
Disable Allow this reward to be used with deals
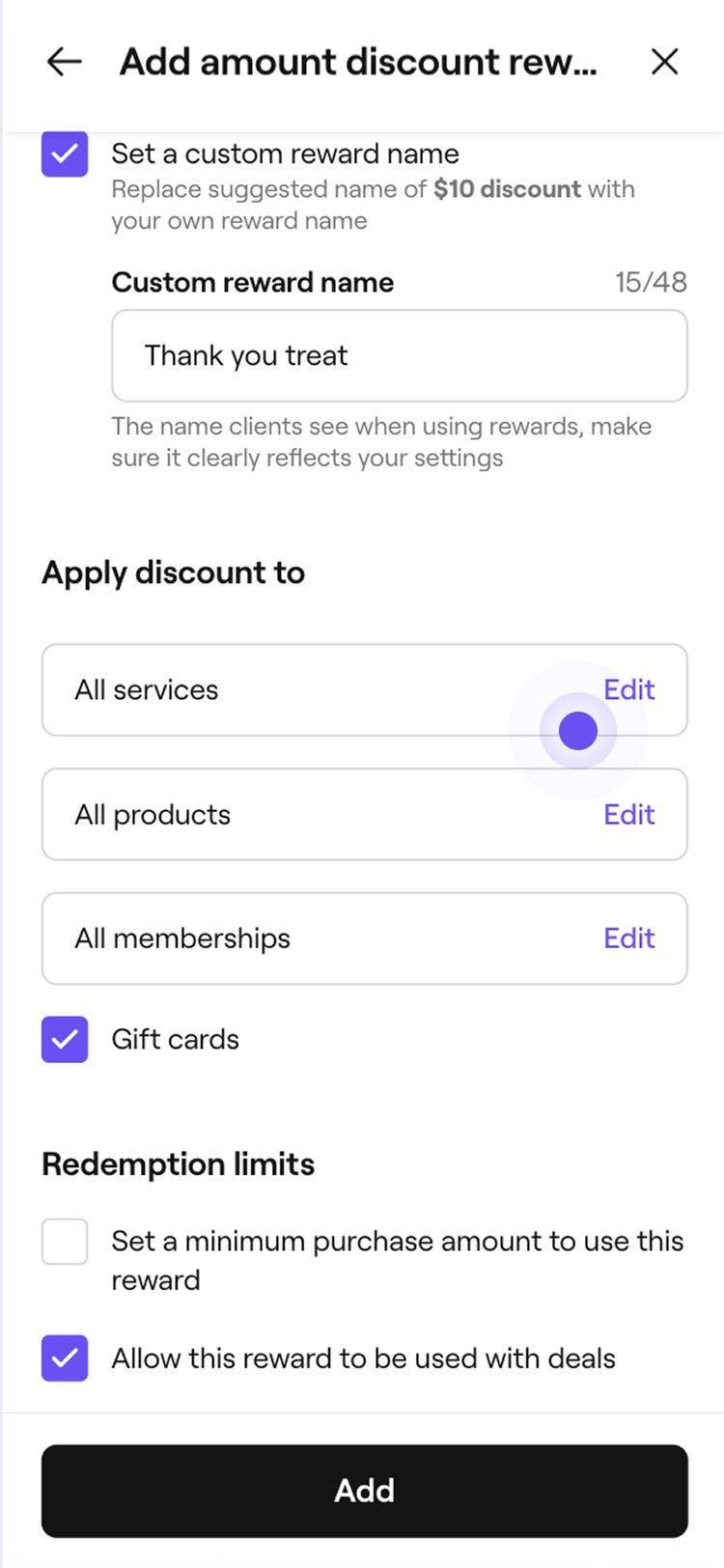tap(64, 1358)
